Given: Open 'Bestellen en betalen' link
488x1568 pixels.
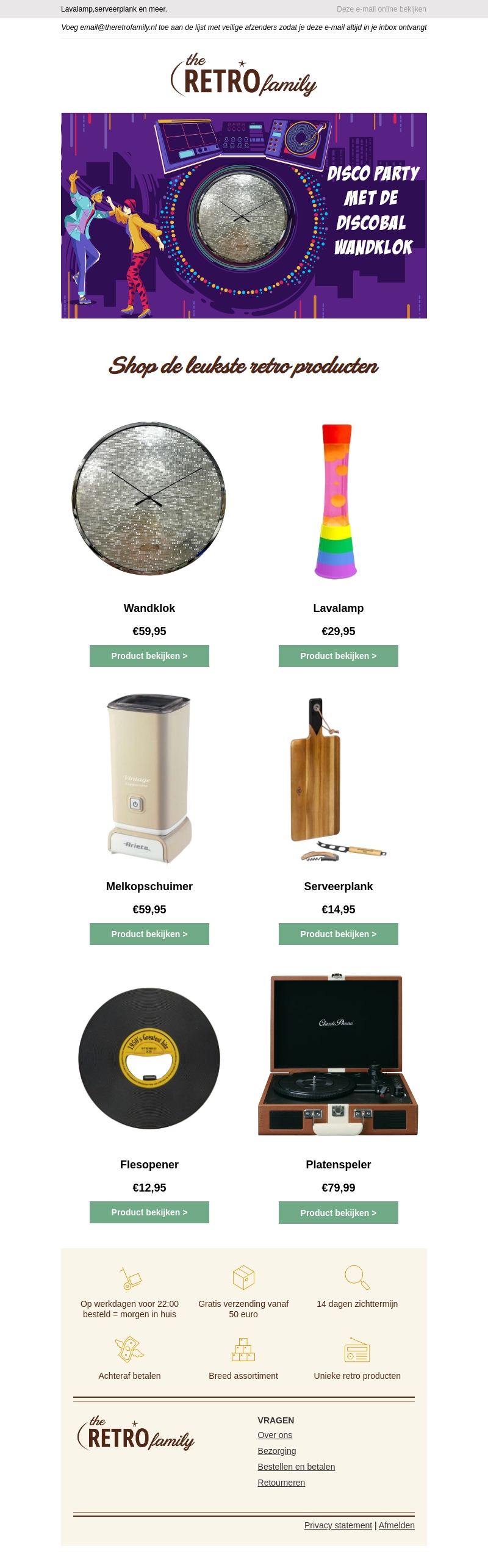Looking at the screenshot, I should point(296,1467).
